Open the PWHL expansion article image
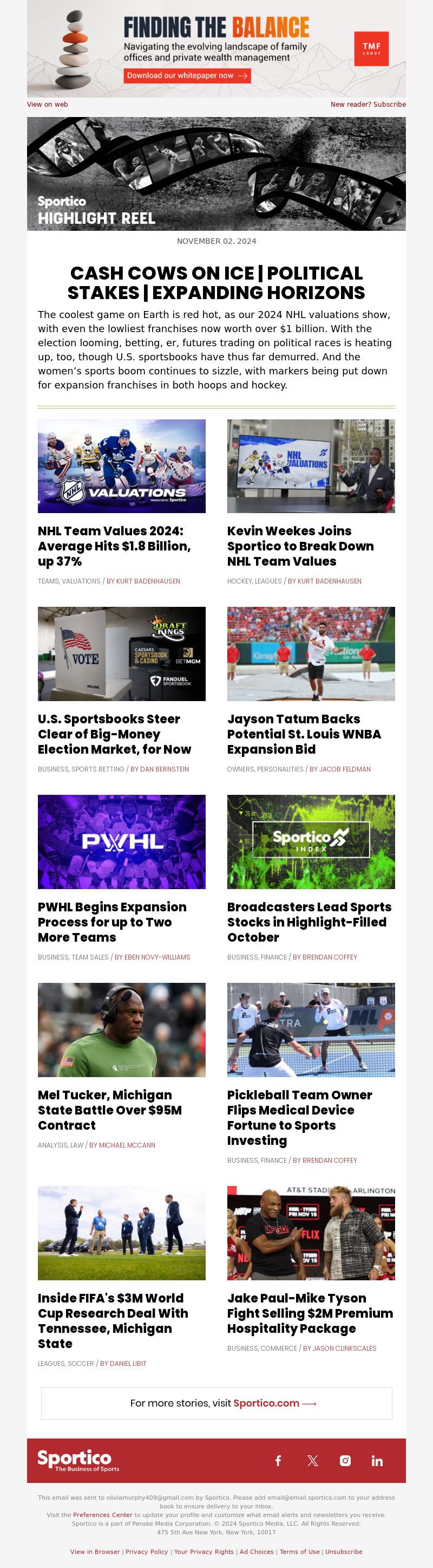The height and width of the screenshot is (1568, 433). (x=122, y=842)
